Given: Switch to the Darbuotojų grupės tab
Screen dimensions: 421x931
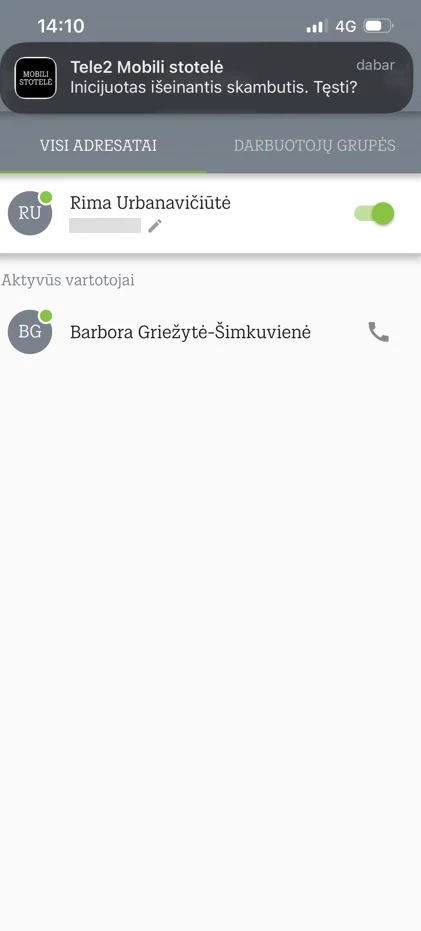Looking at the screenshot, I should pyautogui.click(x=314, y=145).
